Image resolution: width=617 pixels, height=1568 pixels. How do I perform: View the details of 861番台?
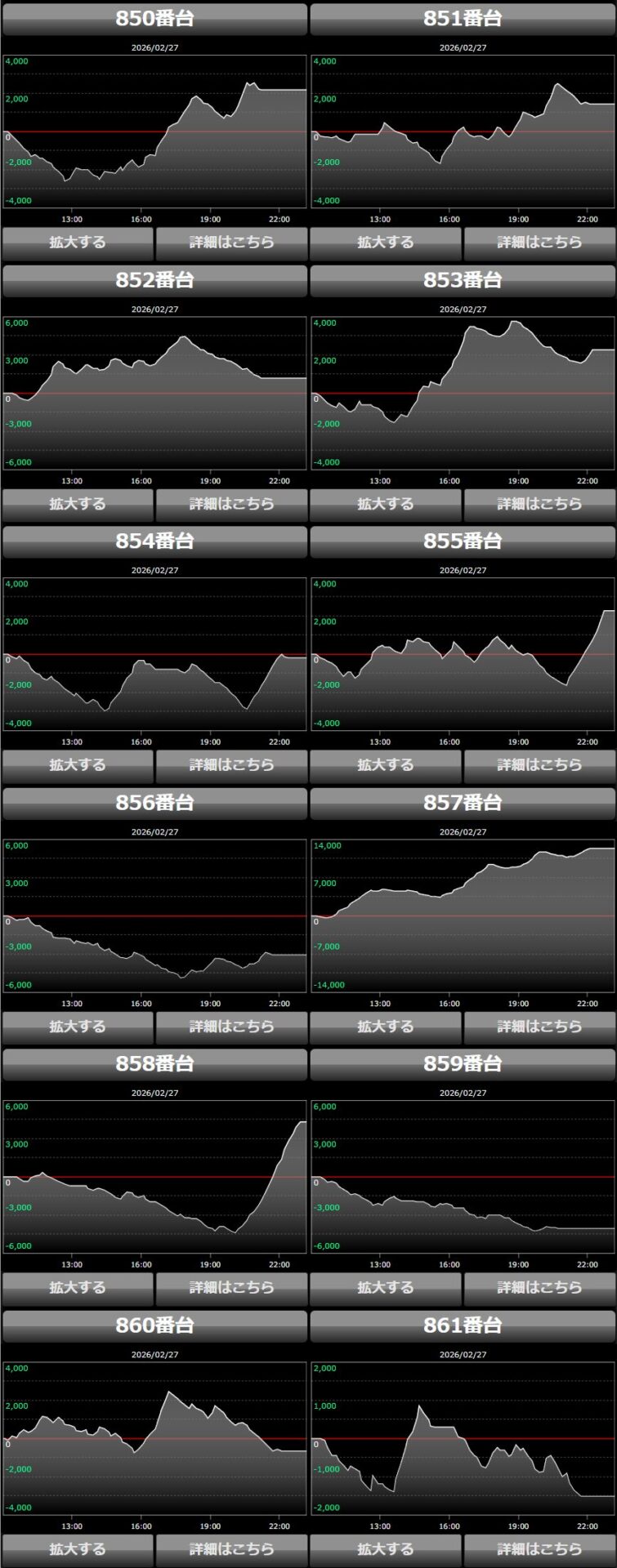[x=539, y=1549]
